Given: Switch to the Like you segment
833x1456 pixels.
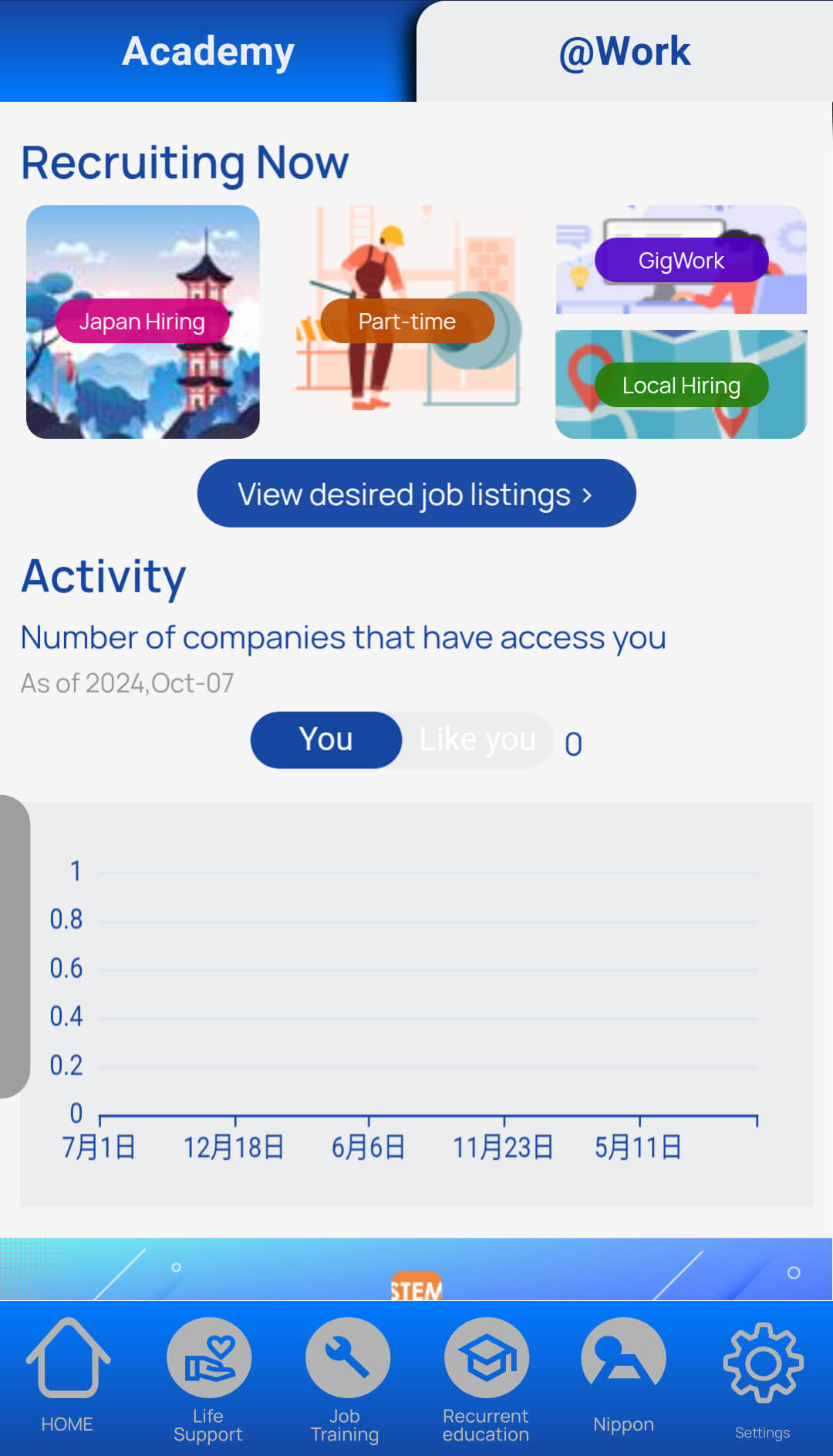Looking at the screenshot, I should point(477,740).
